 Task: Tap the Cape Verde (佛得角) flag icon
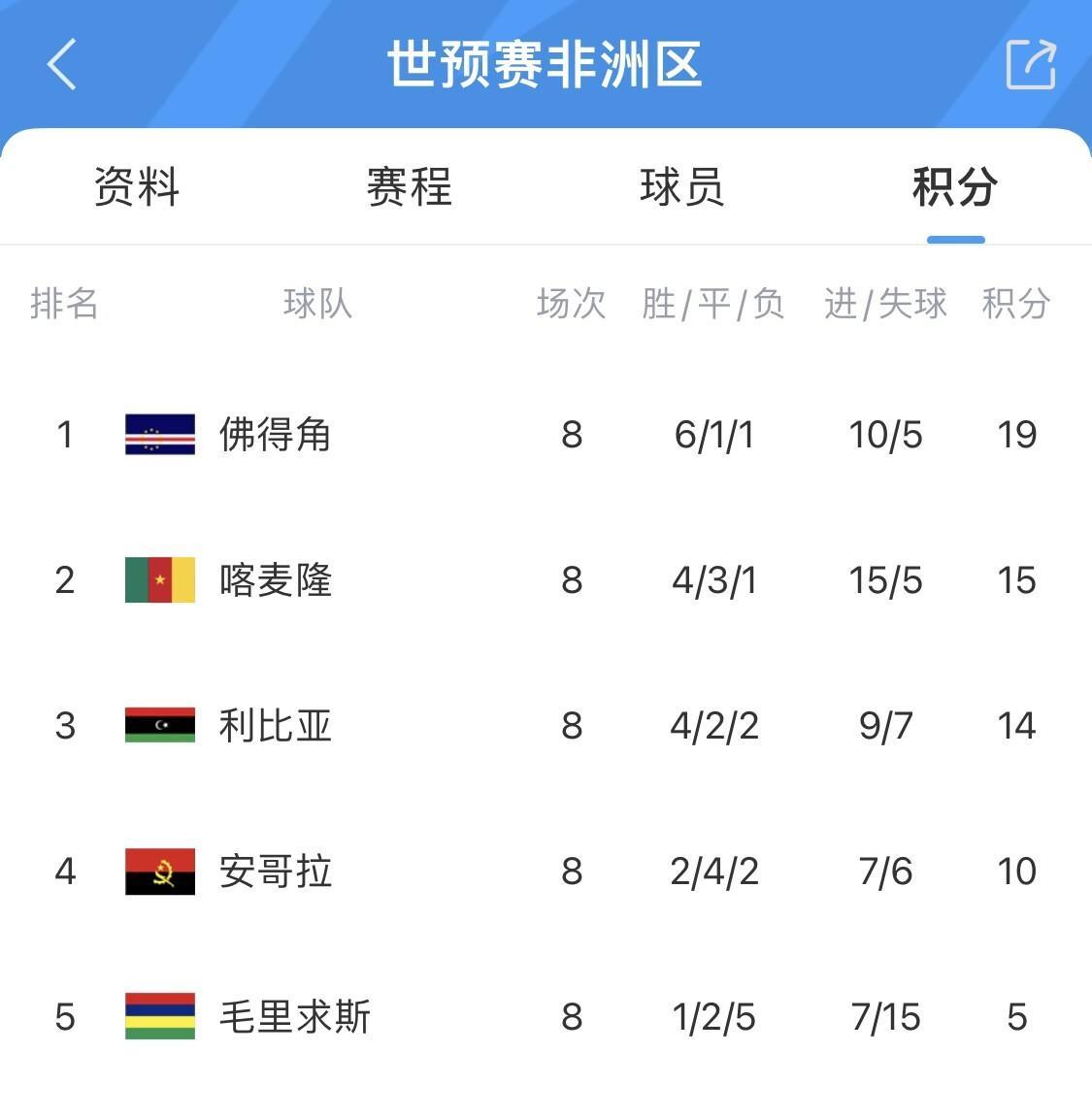point(159,435)
